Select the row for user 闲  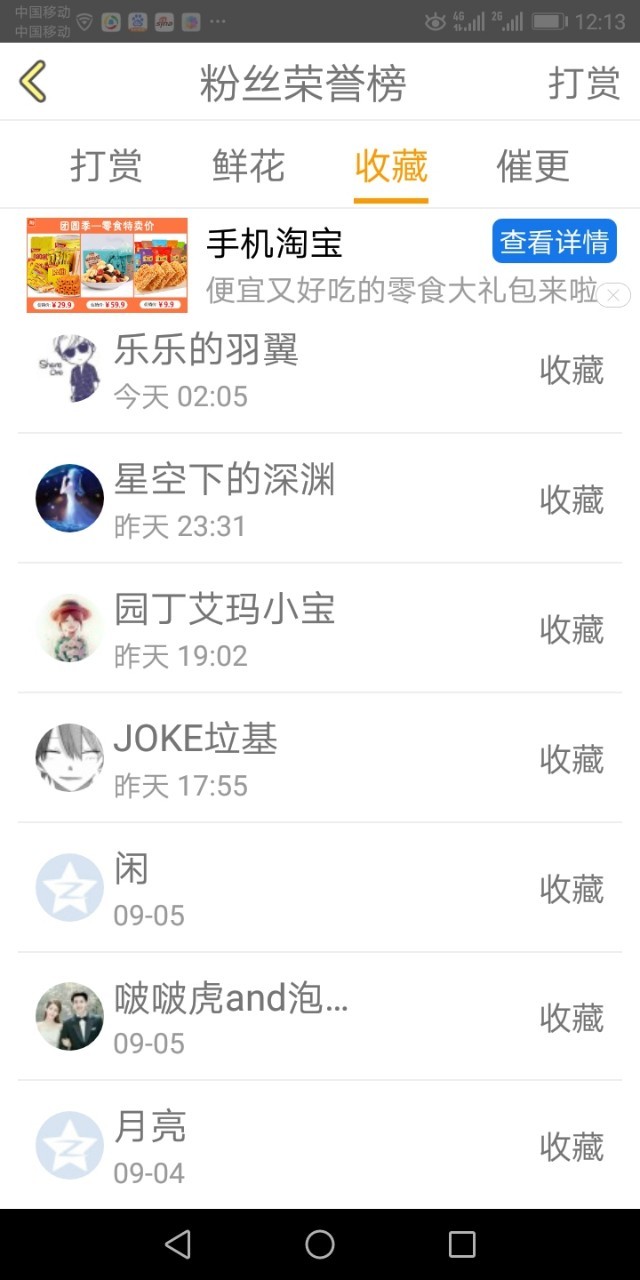click(x=320, y=888)
